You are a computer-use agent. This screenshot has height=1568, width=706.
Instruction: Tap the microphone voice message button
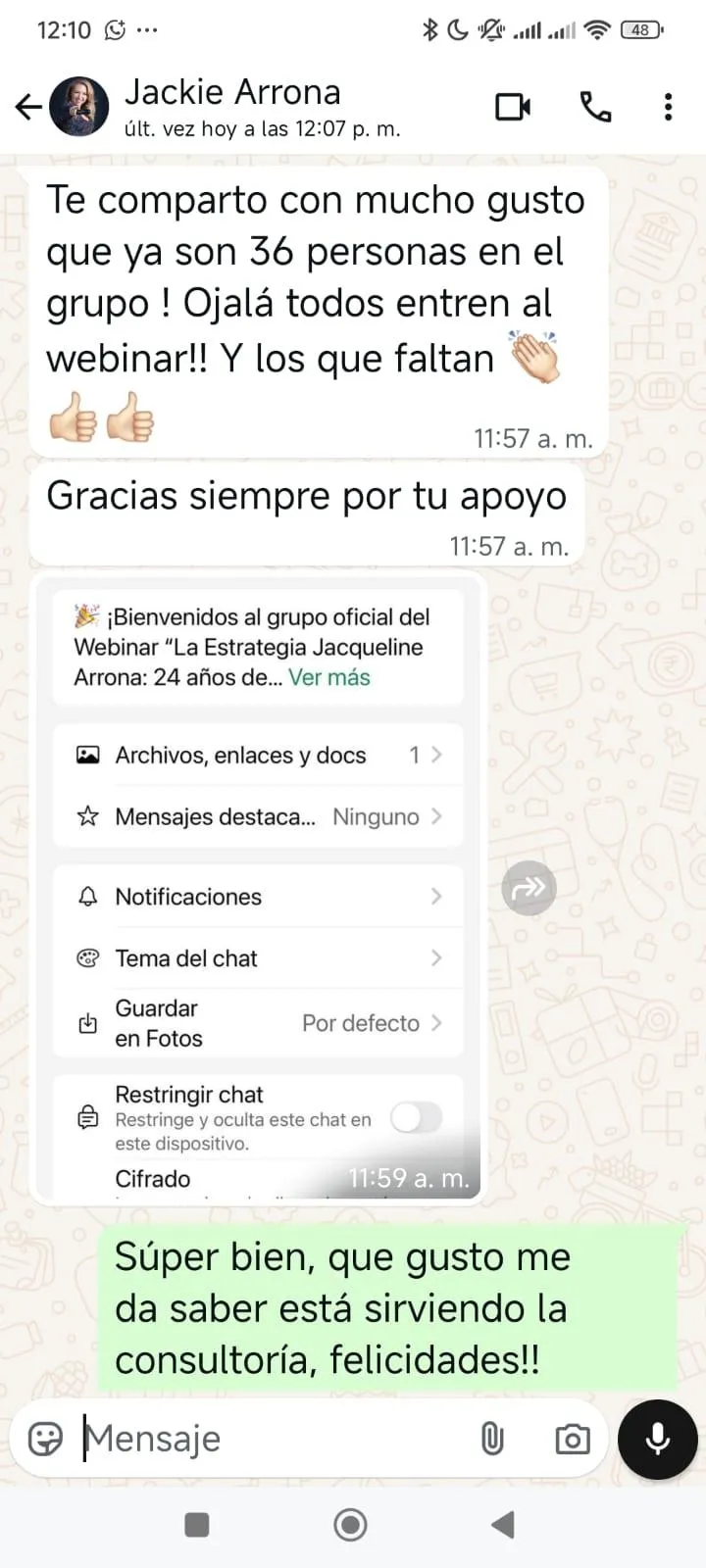click(657, 1439)
